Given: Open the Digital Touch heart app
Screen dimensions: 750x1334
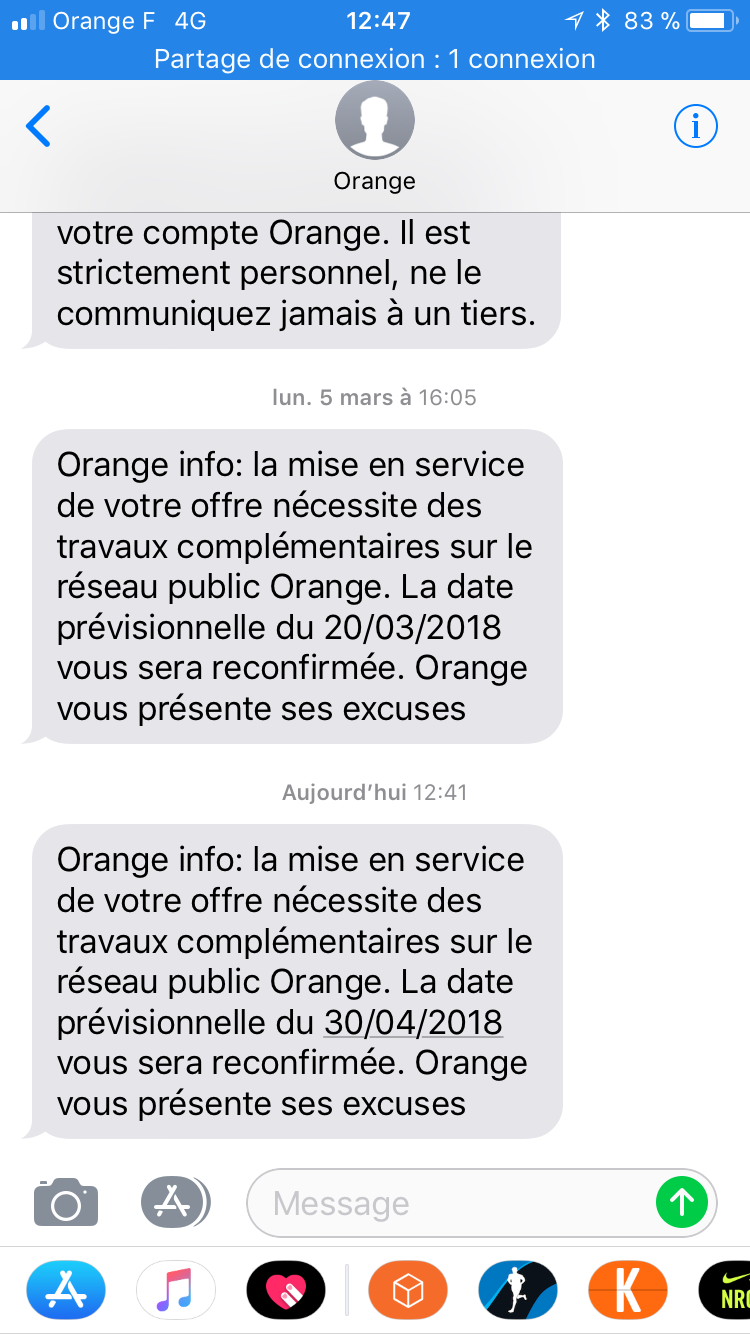Looking at the screenshot, I should pyautogui.click(x=287, y=1290).
